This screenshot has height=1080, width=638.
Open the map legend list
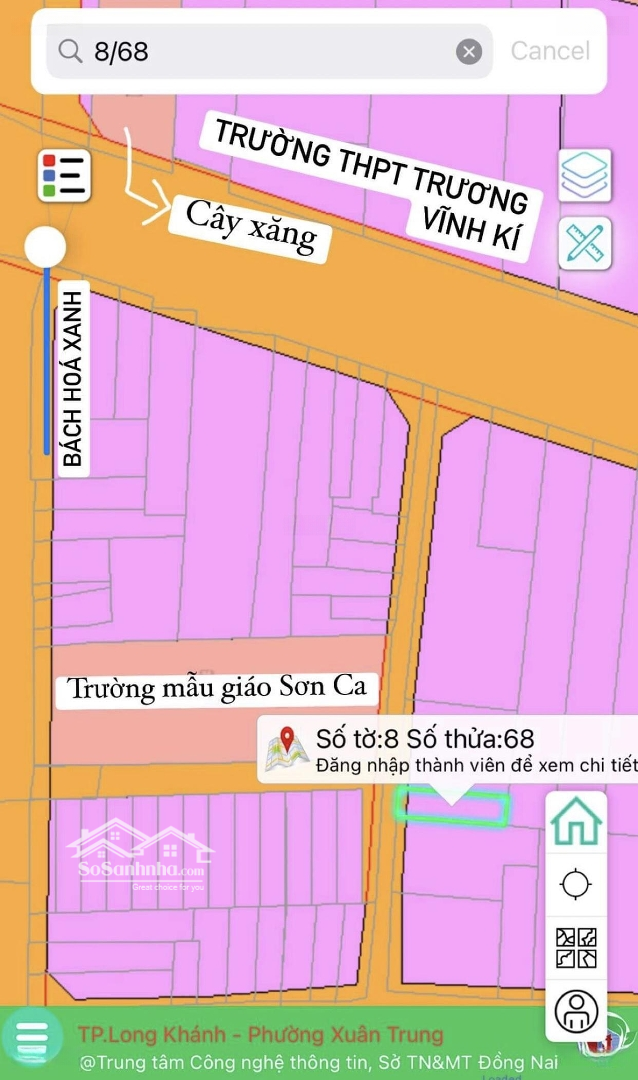tap(65, 175)
